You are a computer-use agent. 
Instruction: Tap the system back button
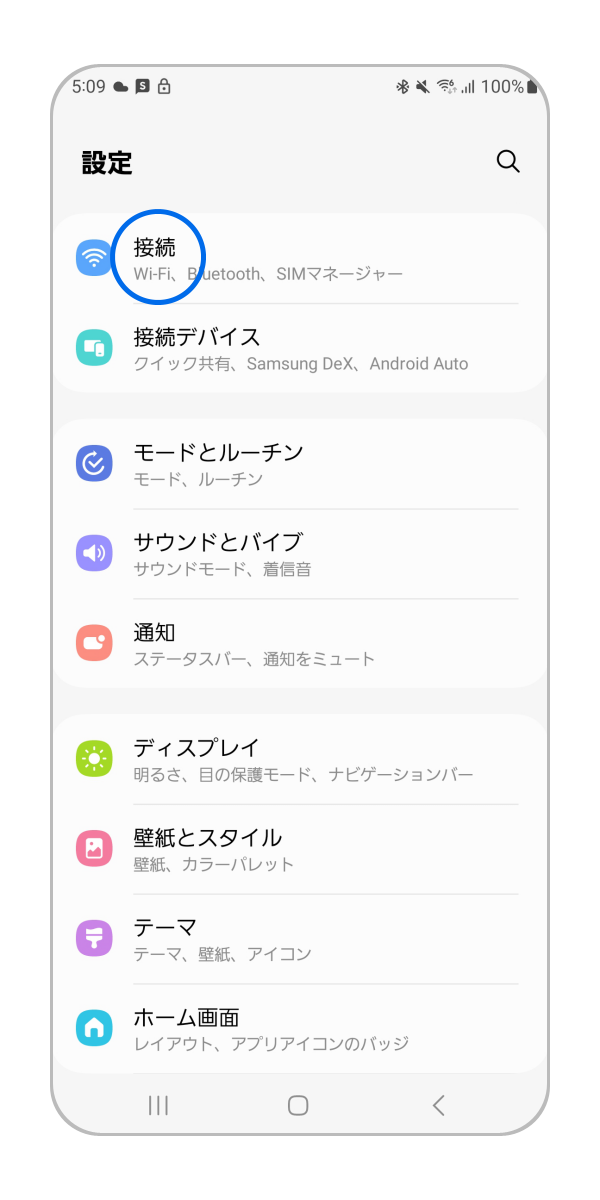[x=438, y=1105]
